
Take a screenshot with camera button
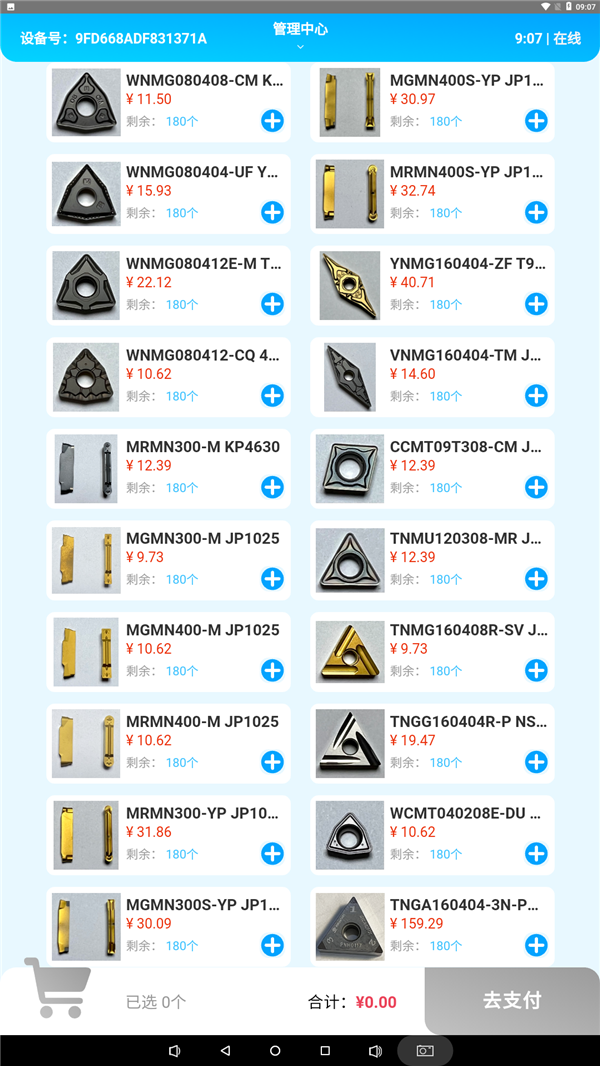[425, 1051]
